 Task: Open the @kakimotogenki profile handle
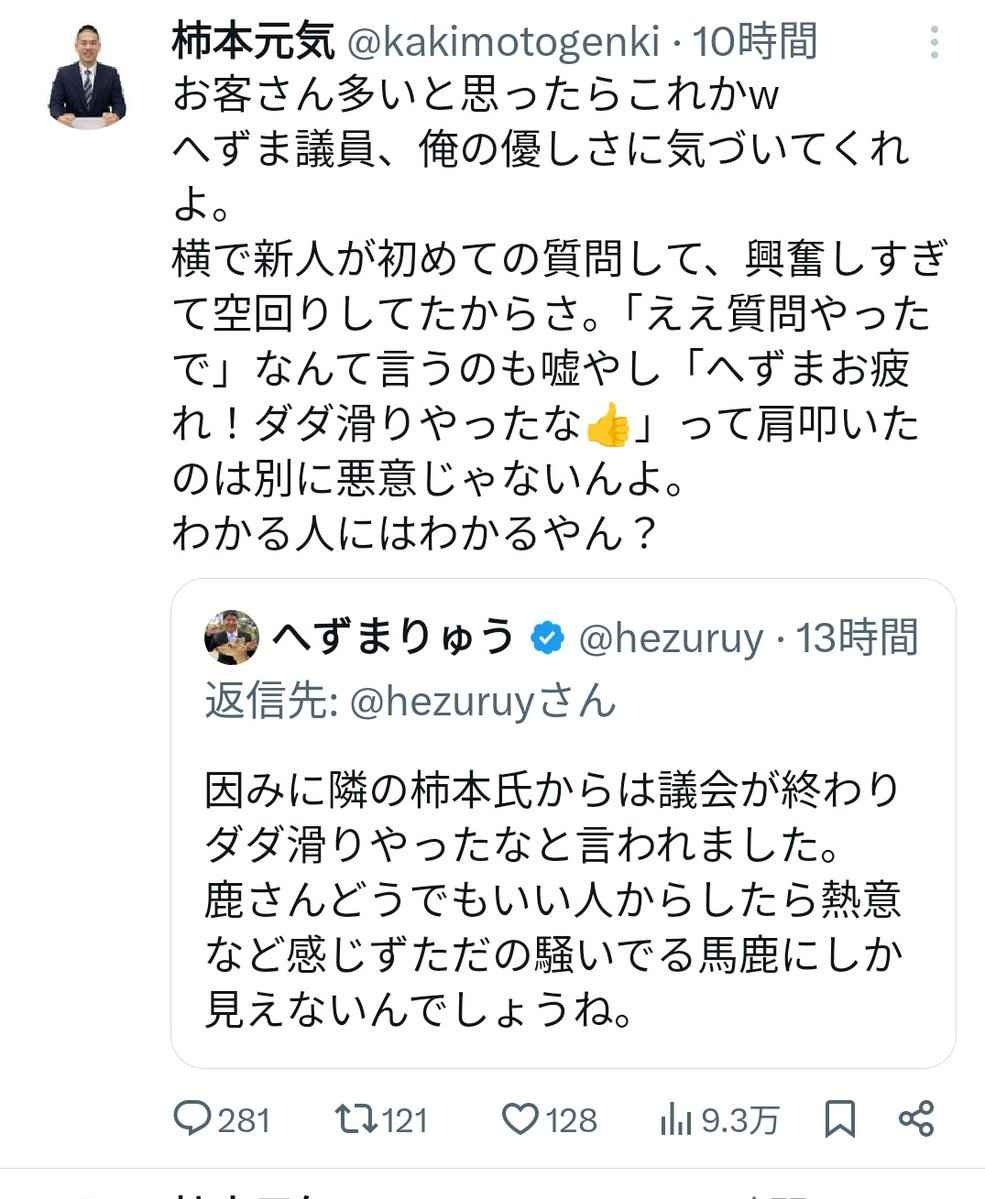(x=503, y=42)
